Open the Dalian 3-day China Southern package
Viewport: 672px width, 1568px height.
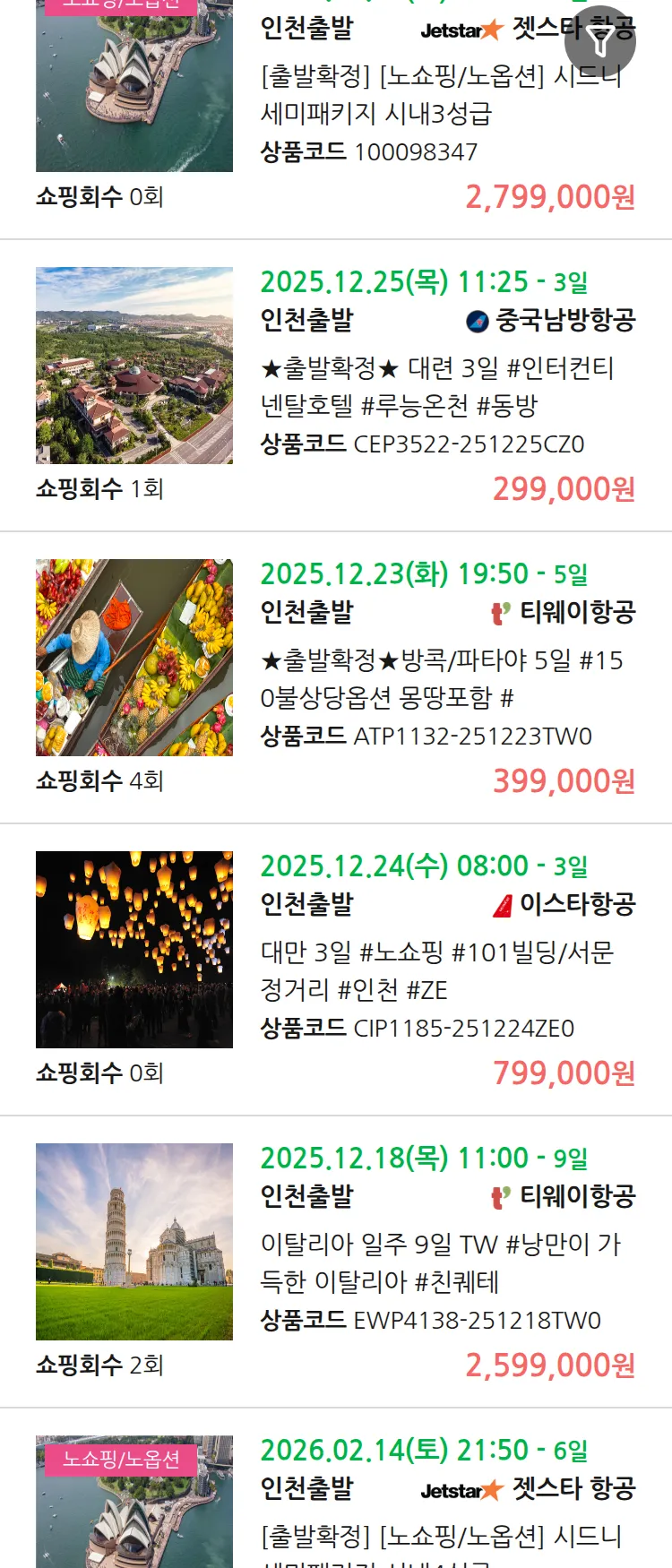439,386
